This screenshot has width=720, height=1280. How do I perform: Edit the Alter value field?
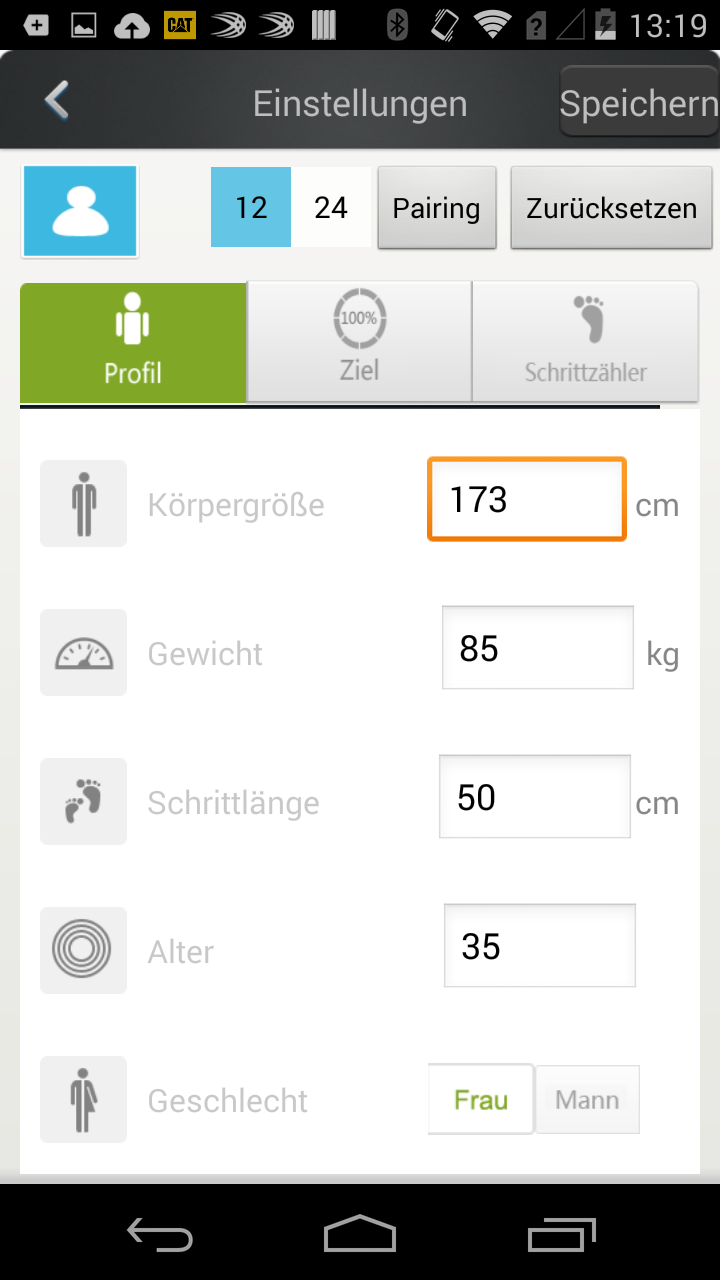[539, 946]
